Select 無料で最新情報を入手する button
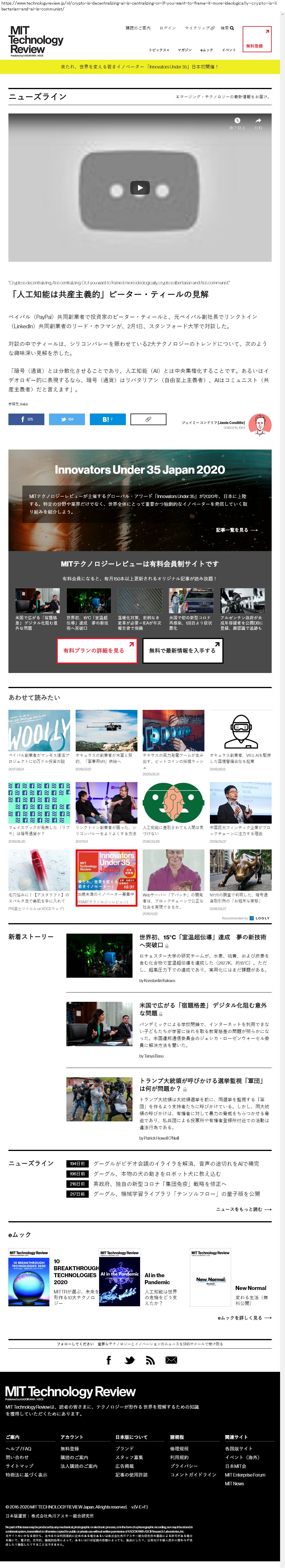 click(x=182, y=650)
